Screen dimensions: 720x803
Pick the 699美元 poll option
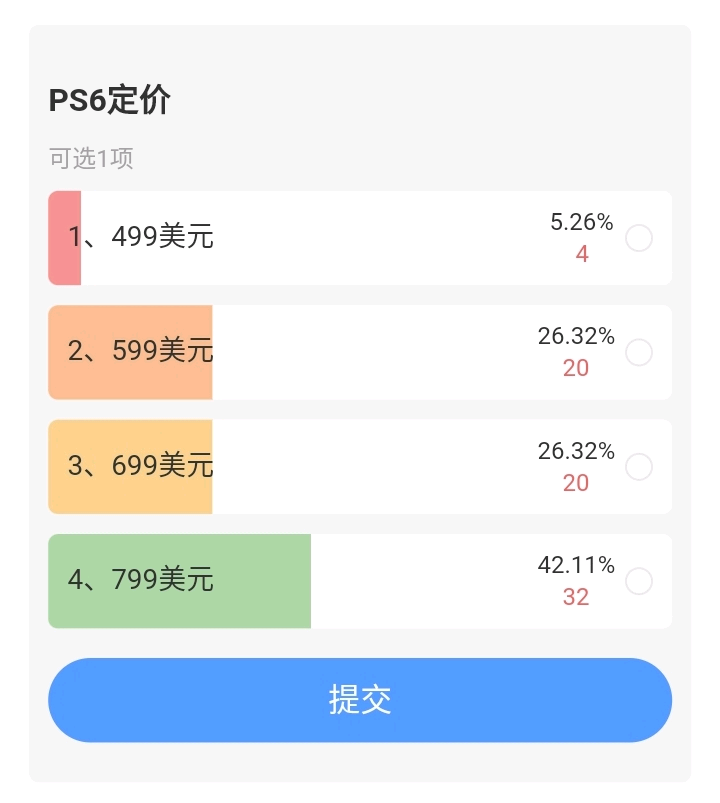pyautogui.click(x=638, y=467)
